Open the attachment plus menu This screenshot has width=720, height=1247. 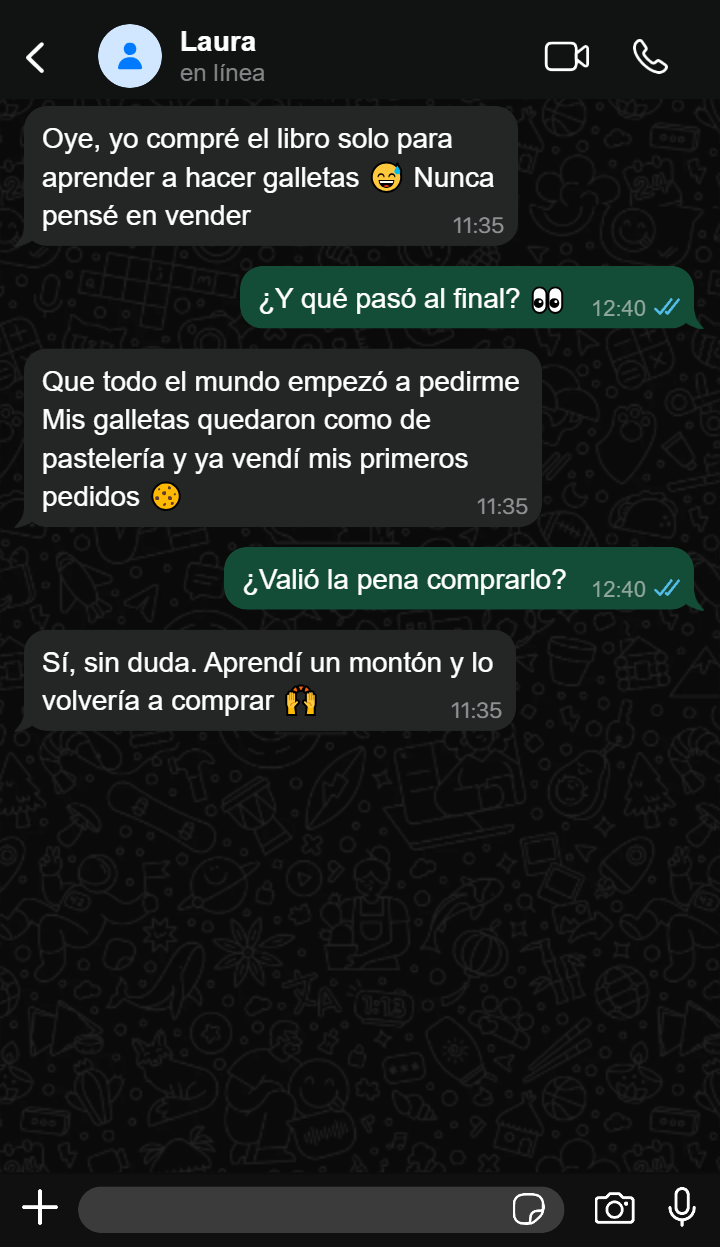click(40, 1208)
